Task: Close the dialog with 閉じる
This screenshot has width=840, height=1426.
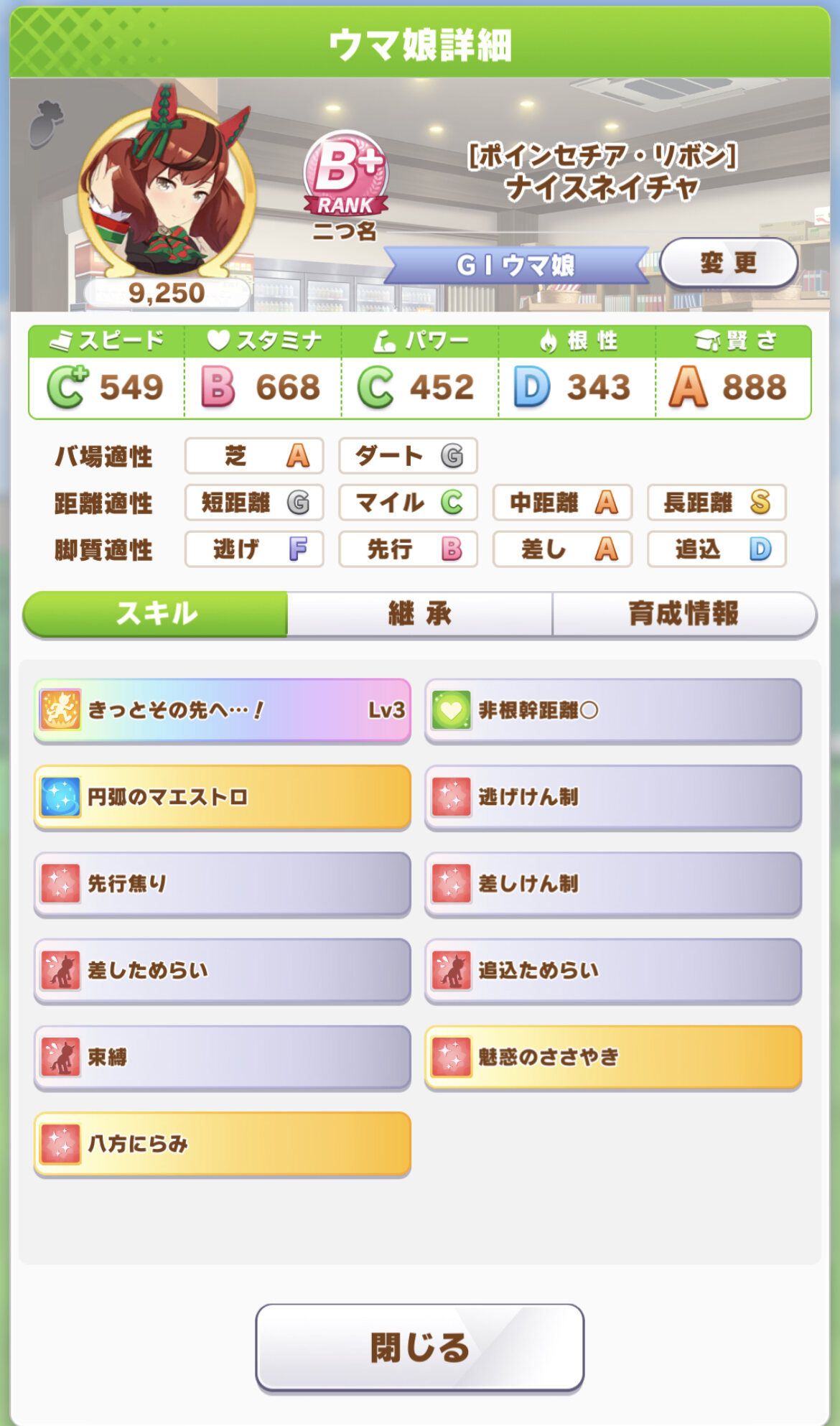Action: pyautogui.click(x=420, y=1348)
